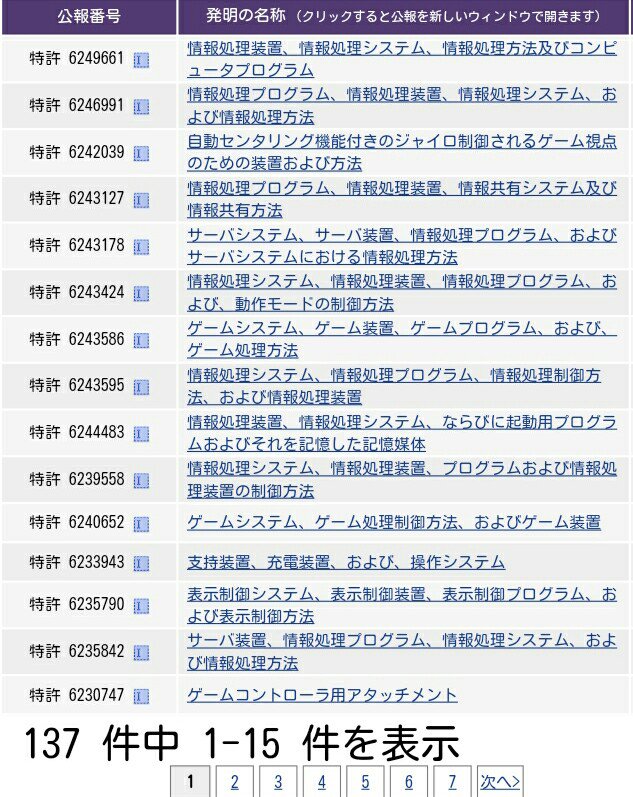Go to results page 2

click(x=234, y=782)
